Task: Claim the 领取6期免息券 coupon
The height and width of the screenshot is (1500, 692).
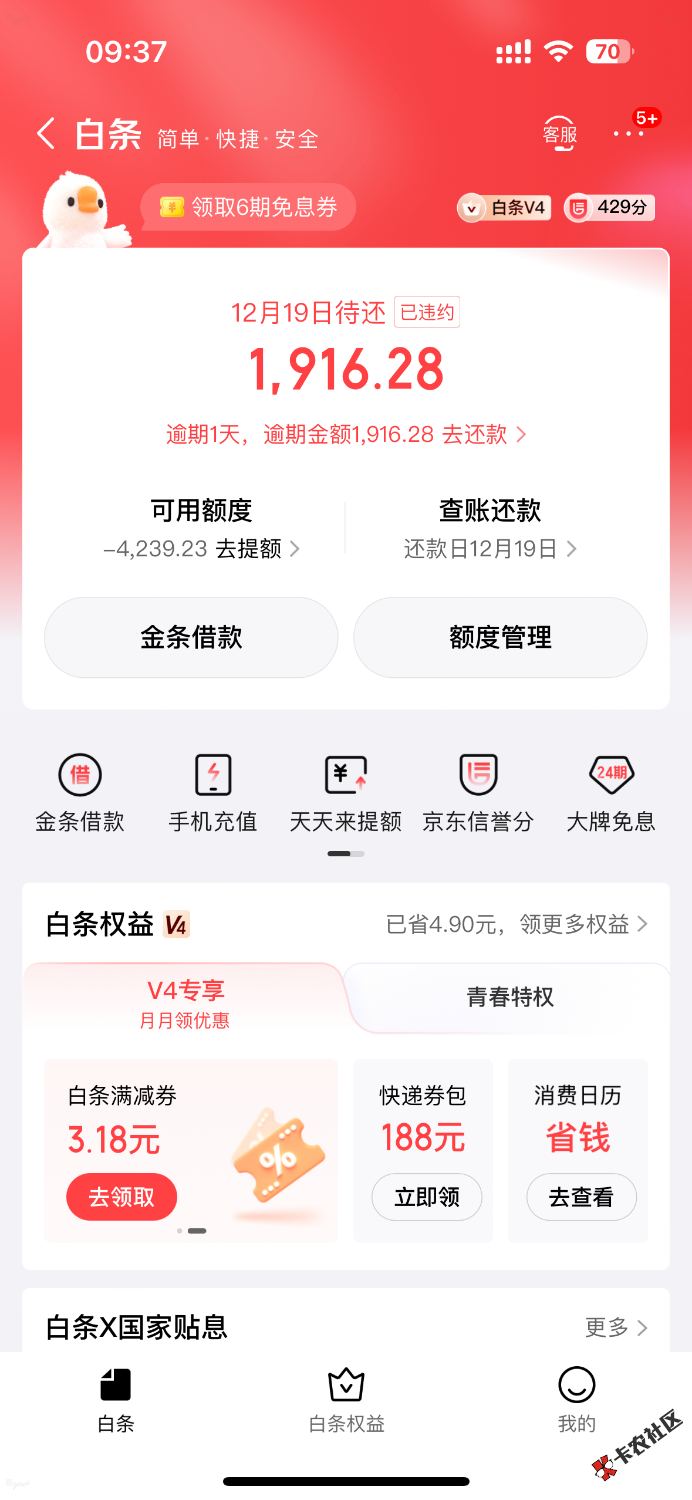Action: coord(250,208)
